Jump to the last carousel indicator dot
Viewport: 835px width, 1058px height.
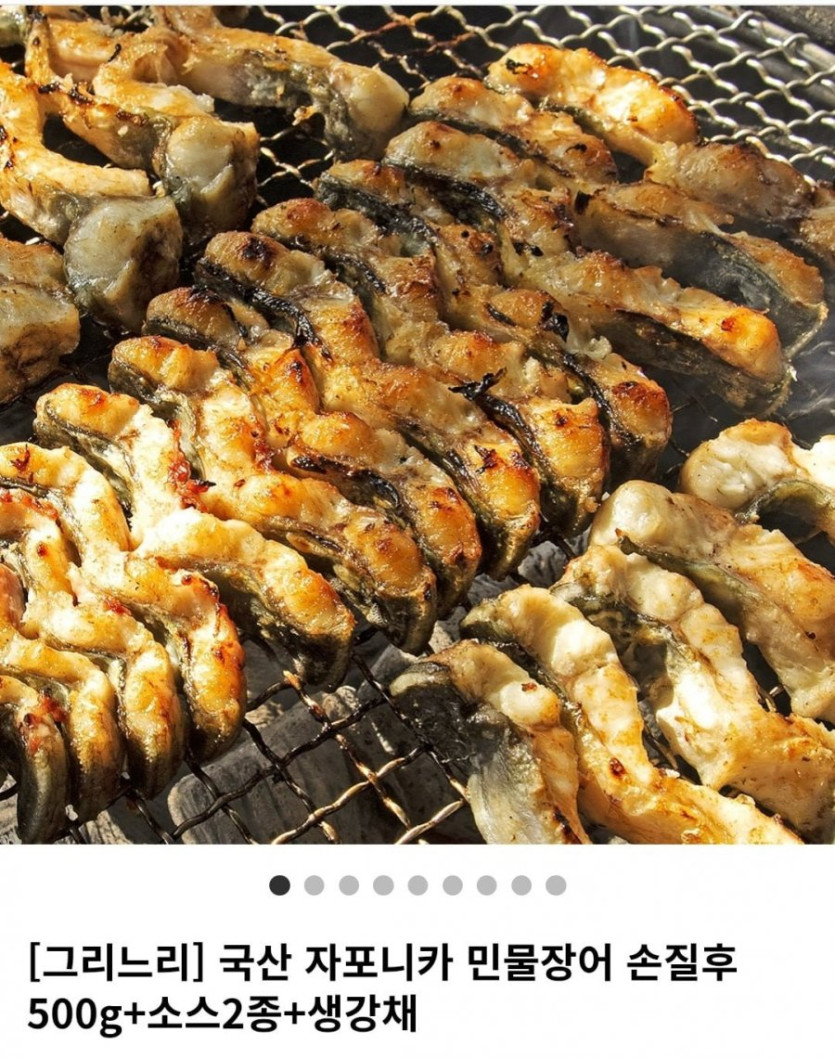coord(556,885)
